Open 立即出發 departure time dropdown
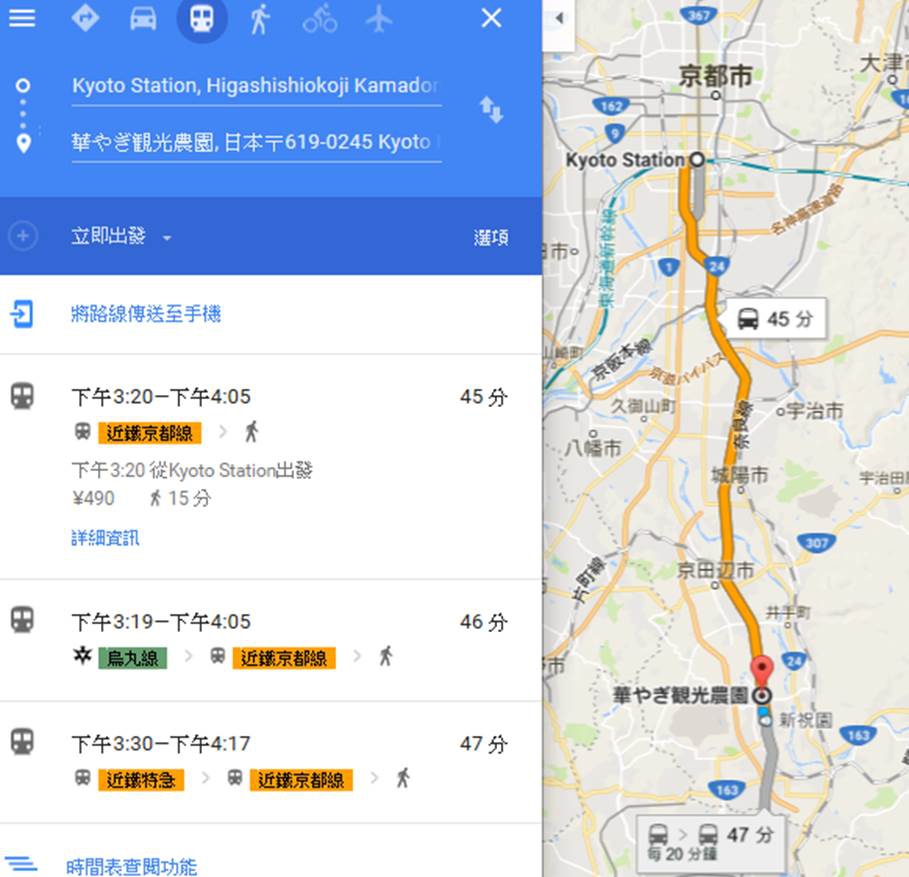 pyautogui.click(x=121, y=237)
